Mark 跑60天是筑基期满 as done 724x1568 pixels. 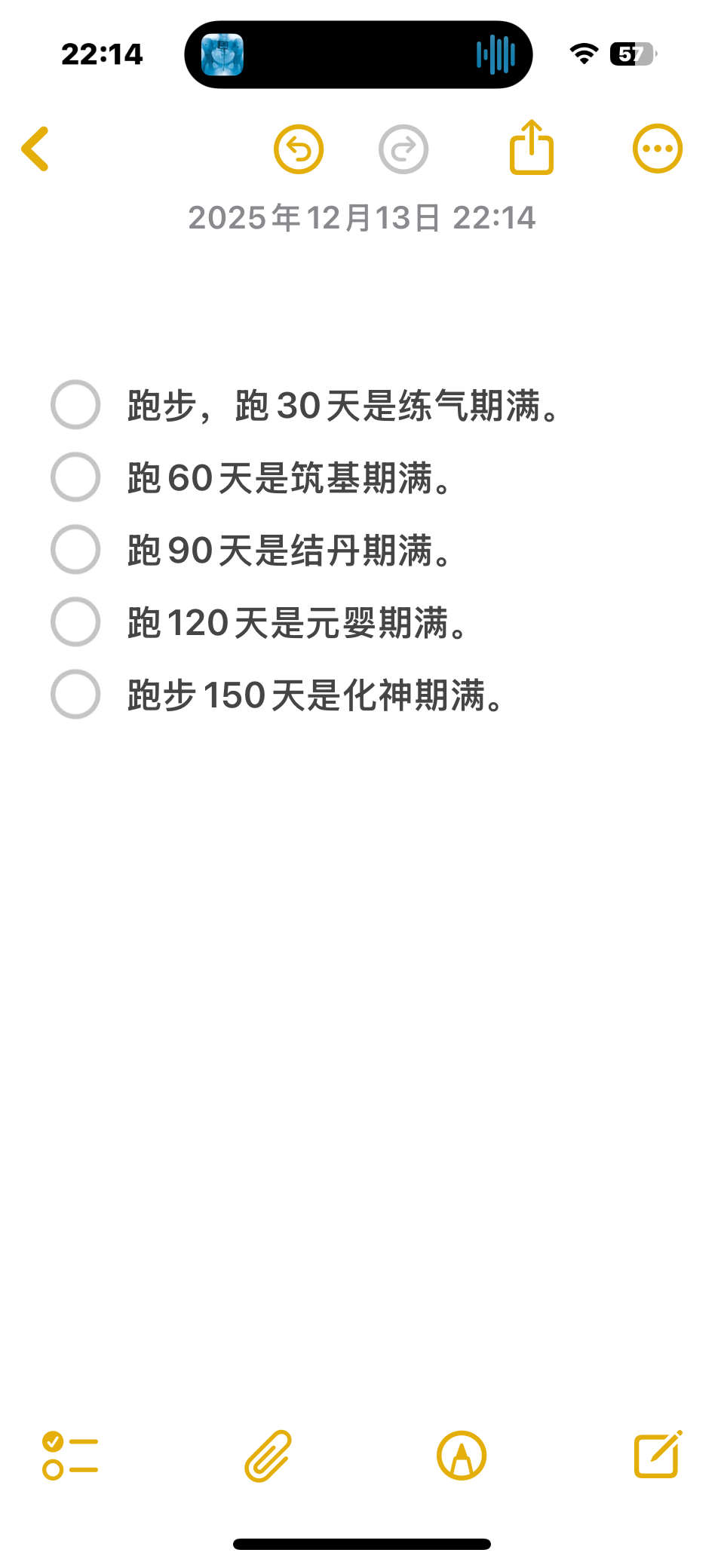coord(75,477)
